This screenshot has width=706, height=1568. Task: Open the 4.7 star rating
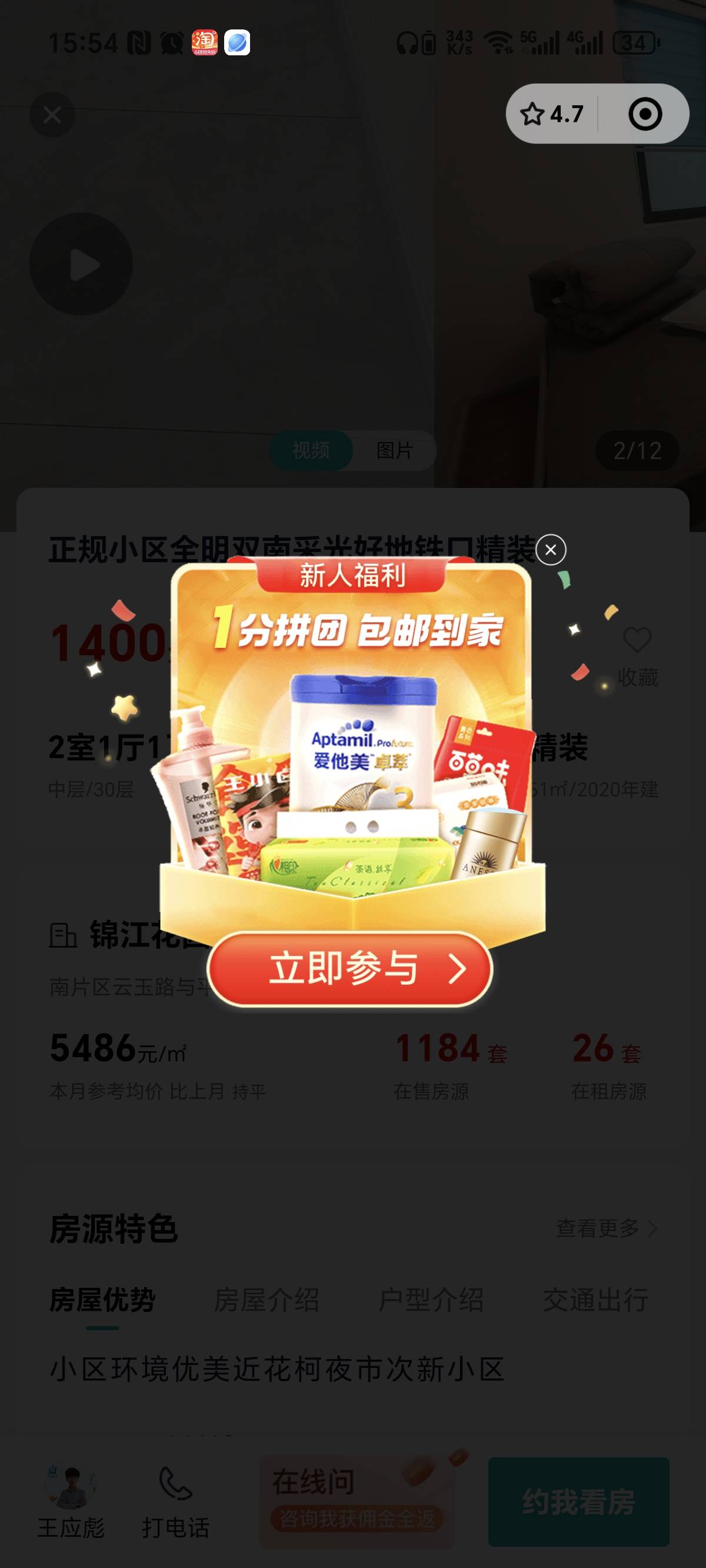pyautogui.click(x=552, y=114)
